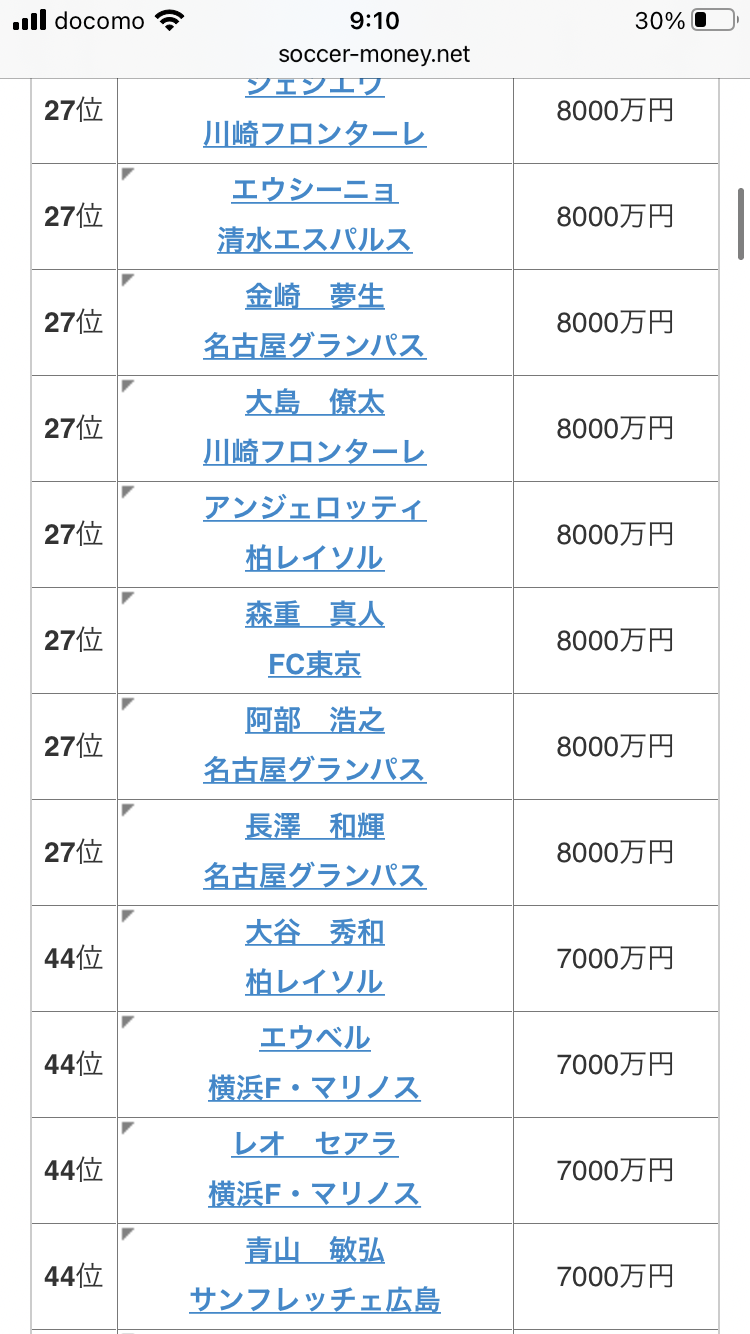Viewport: 750px width, 1334px height.
Task: Open team link 名古屋グランパス under 長澤 和輝
Action: pyautogui.click(x=315, y=876)
